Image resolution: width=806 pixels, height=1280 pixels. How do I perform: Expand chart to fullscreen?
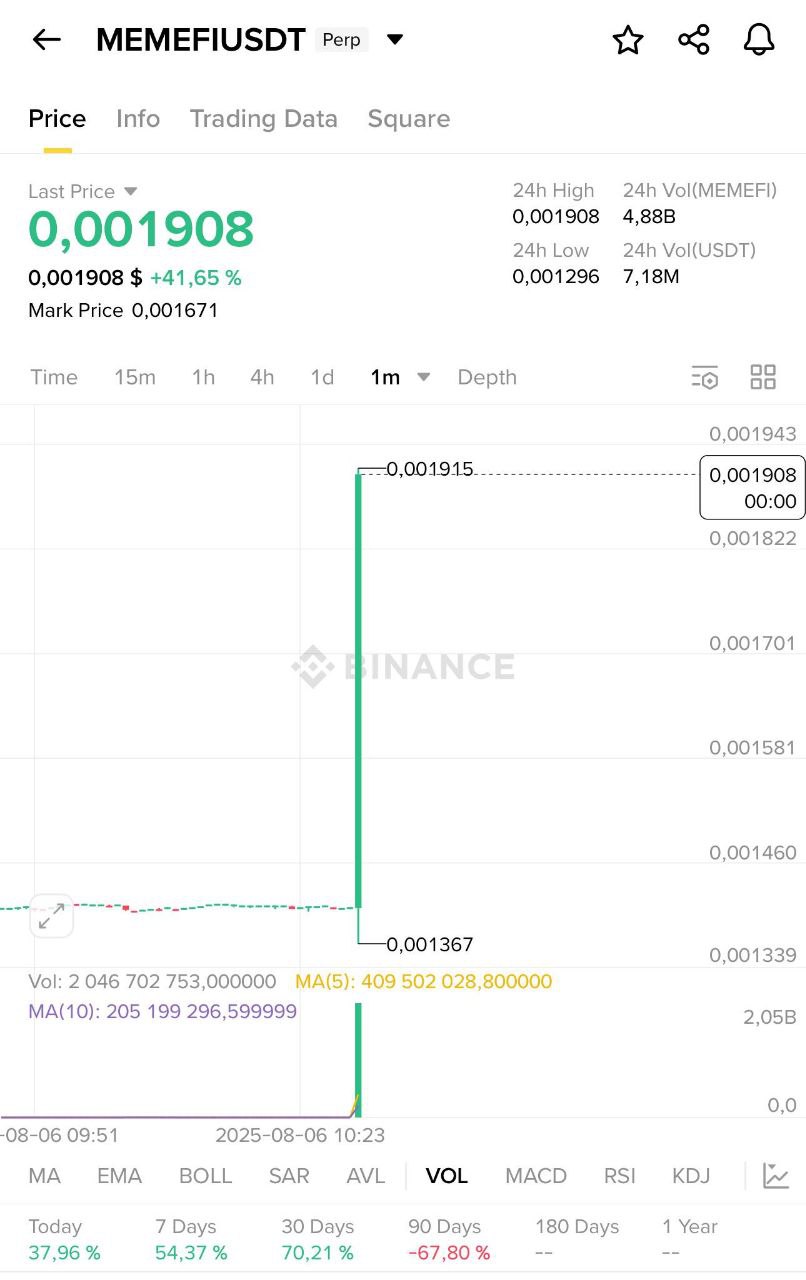pyautogui.click(x=51, y=916)
